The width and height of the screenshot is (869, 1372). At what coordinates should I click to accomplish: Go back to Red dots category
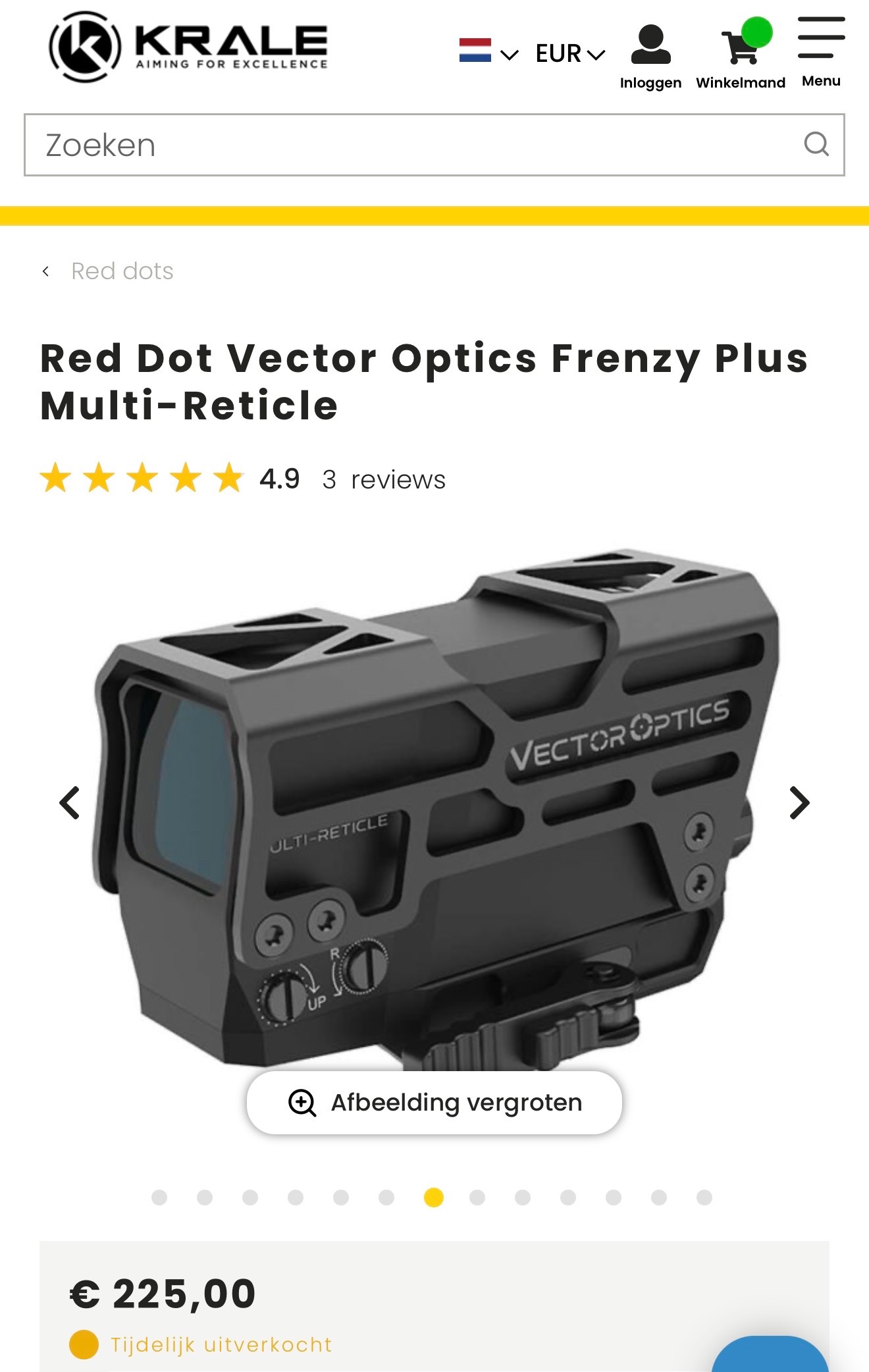coord(122,271)
